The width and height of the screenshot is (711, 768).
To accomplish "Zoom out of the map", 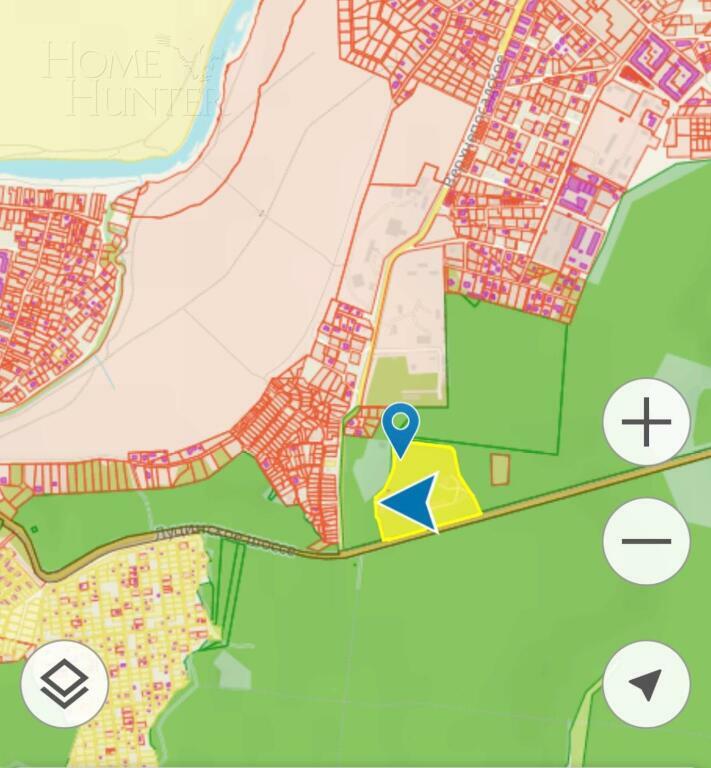I will point(646,542).
